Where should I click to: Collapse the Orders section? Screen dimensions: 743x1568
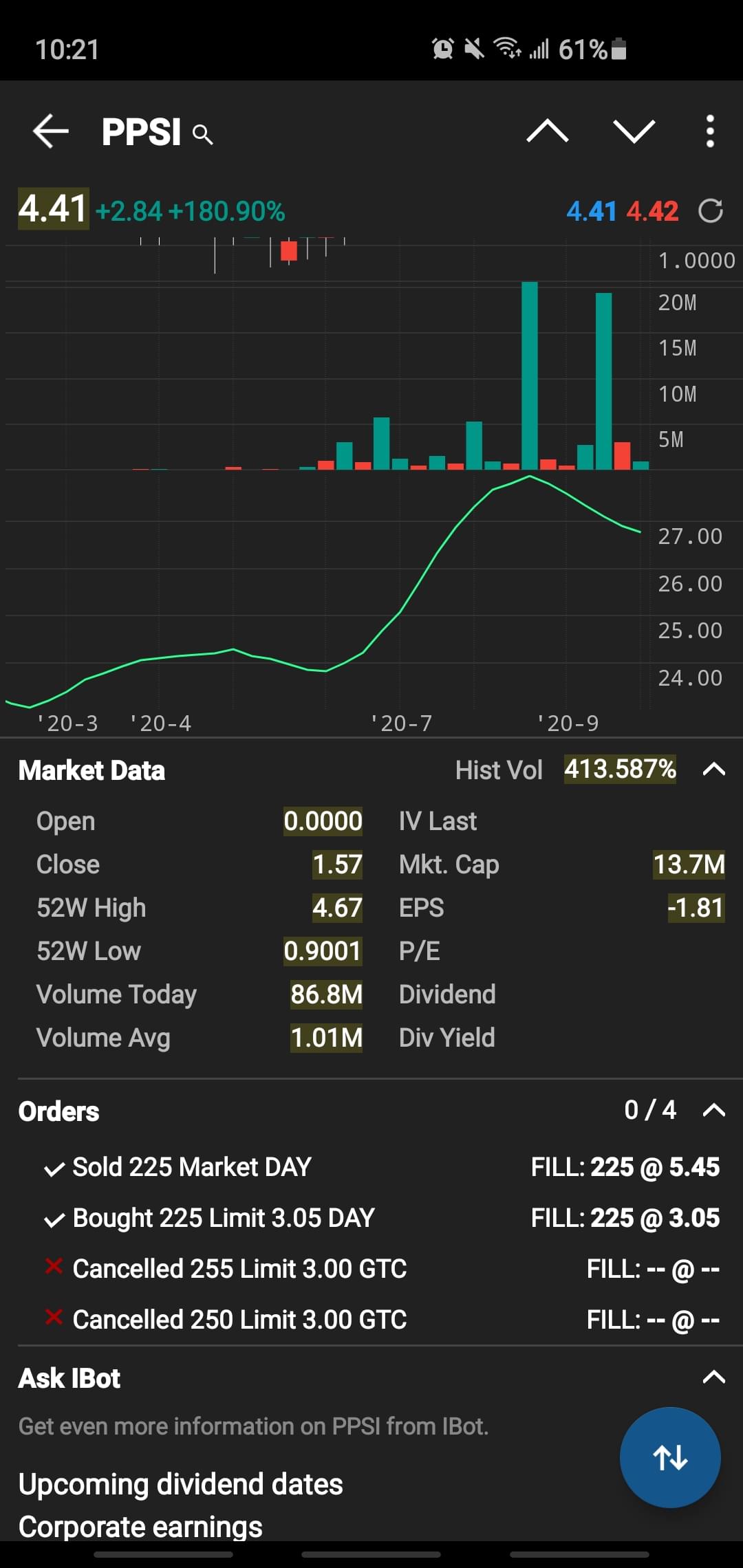click(x=713, y=1110)
